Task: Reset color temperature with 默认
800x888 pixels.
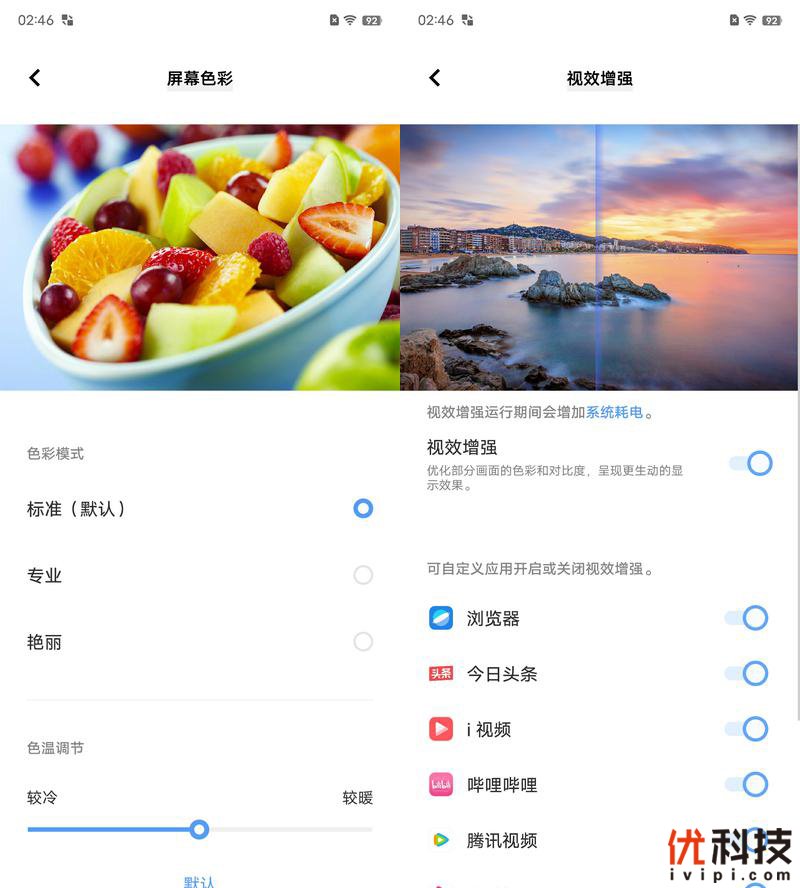Action: pyautogui.click(x=199, y=881)
